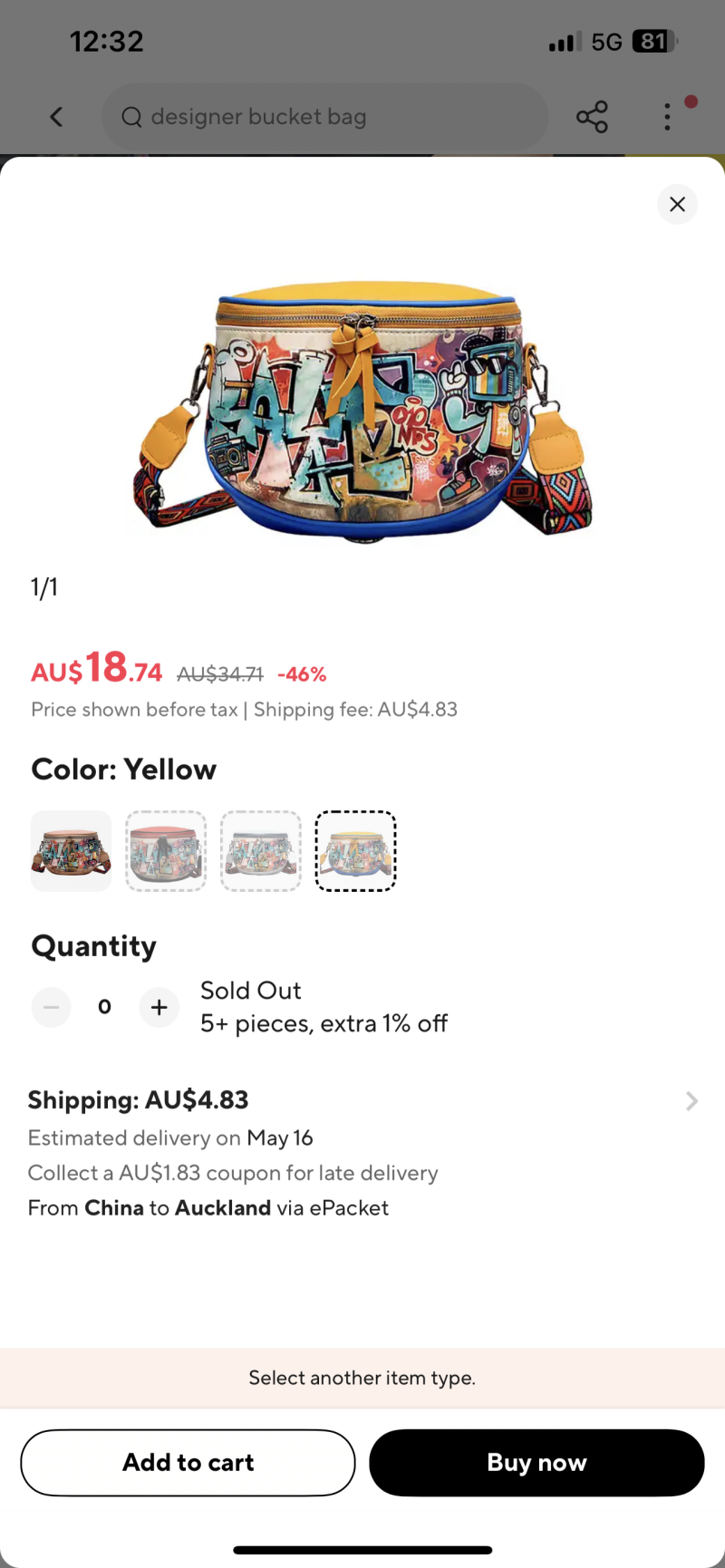The image size is (725, 1568).
Task: Decrease quantity with the minus button
Action: 52,1007
